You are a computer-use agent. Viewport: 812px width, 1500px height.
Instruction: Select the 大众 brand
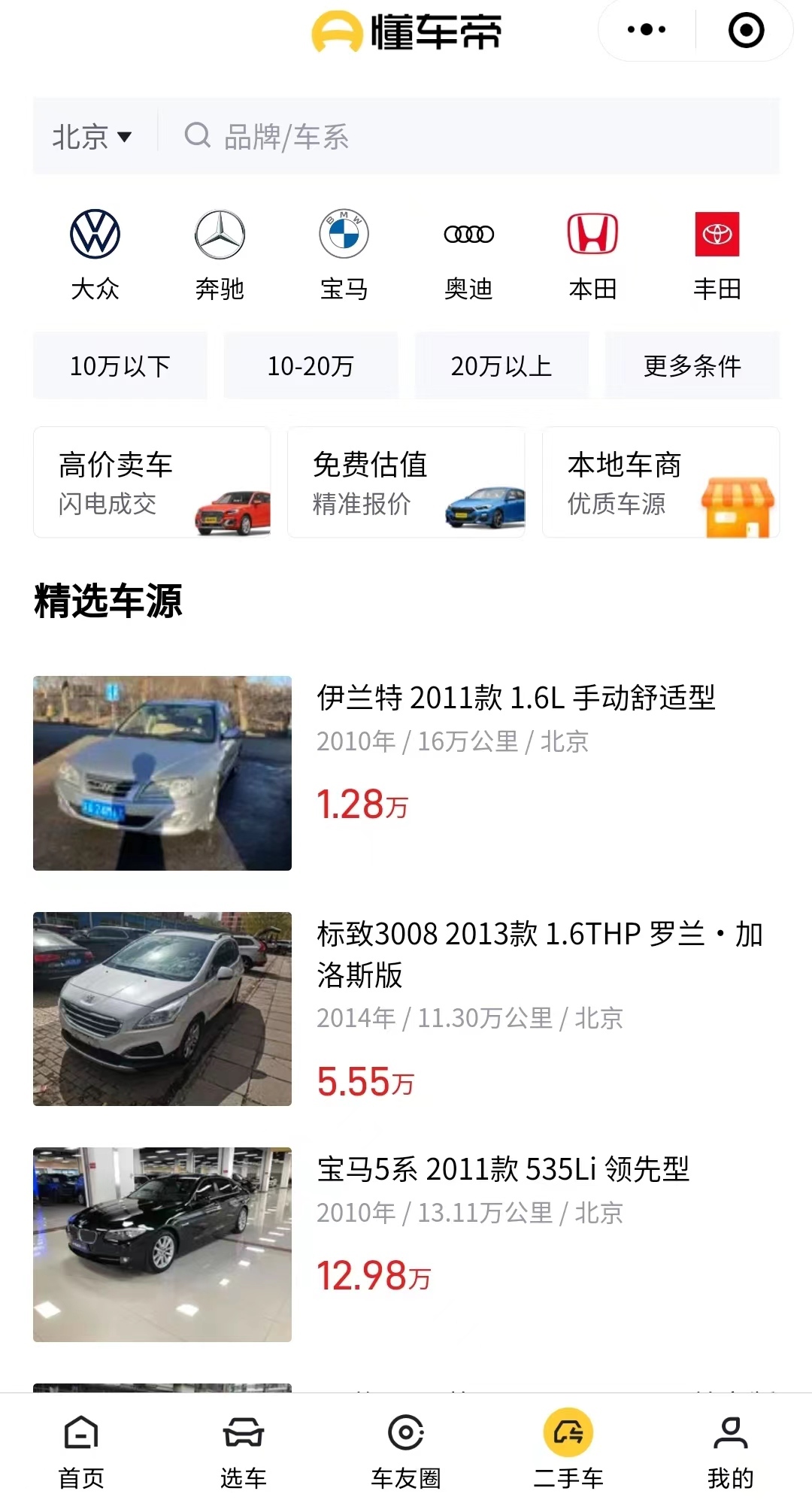coord(95,256)
